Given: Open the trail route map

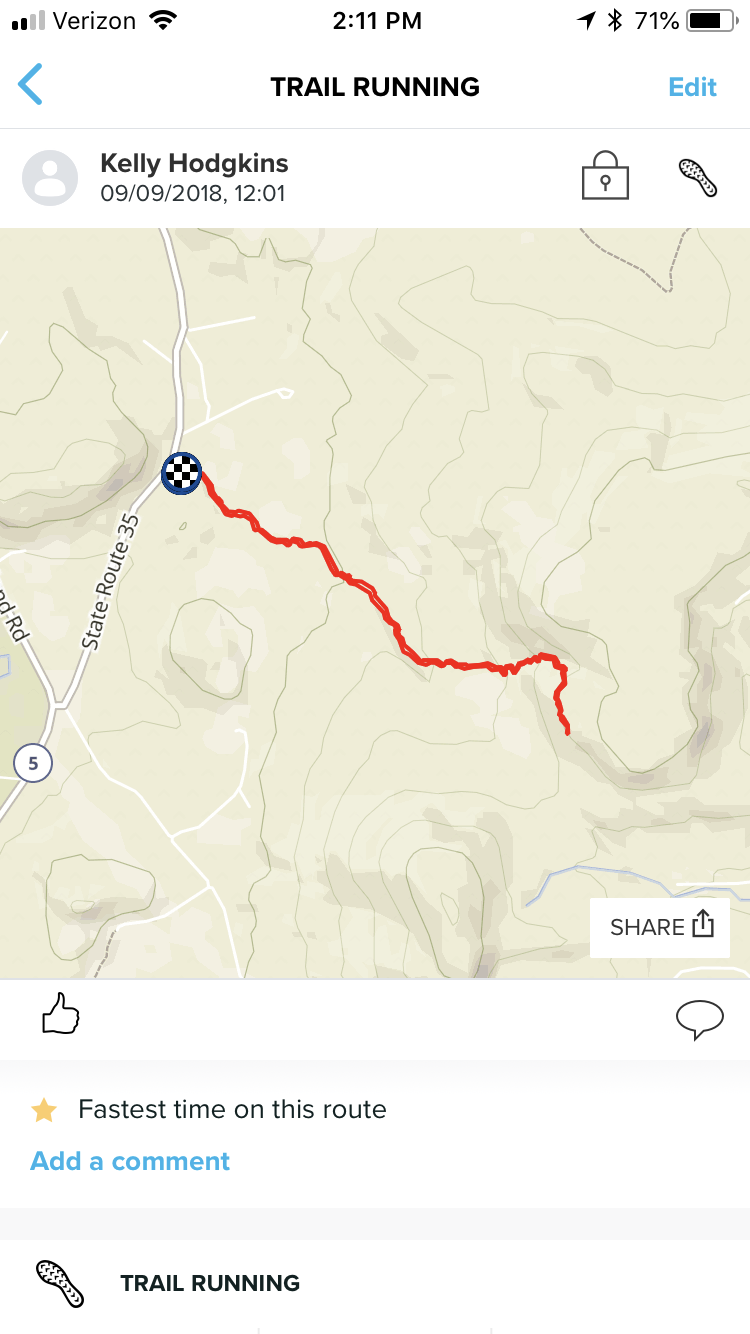Looking at the screenshot, I should pos(375,603).
